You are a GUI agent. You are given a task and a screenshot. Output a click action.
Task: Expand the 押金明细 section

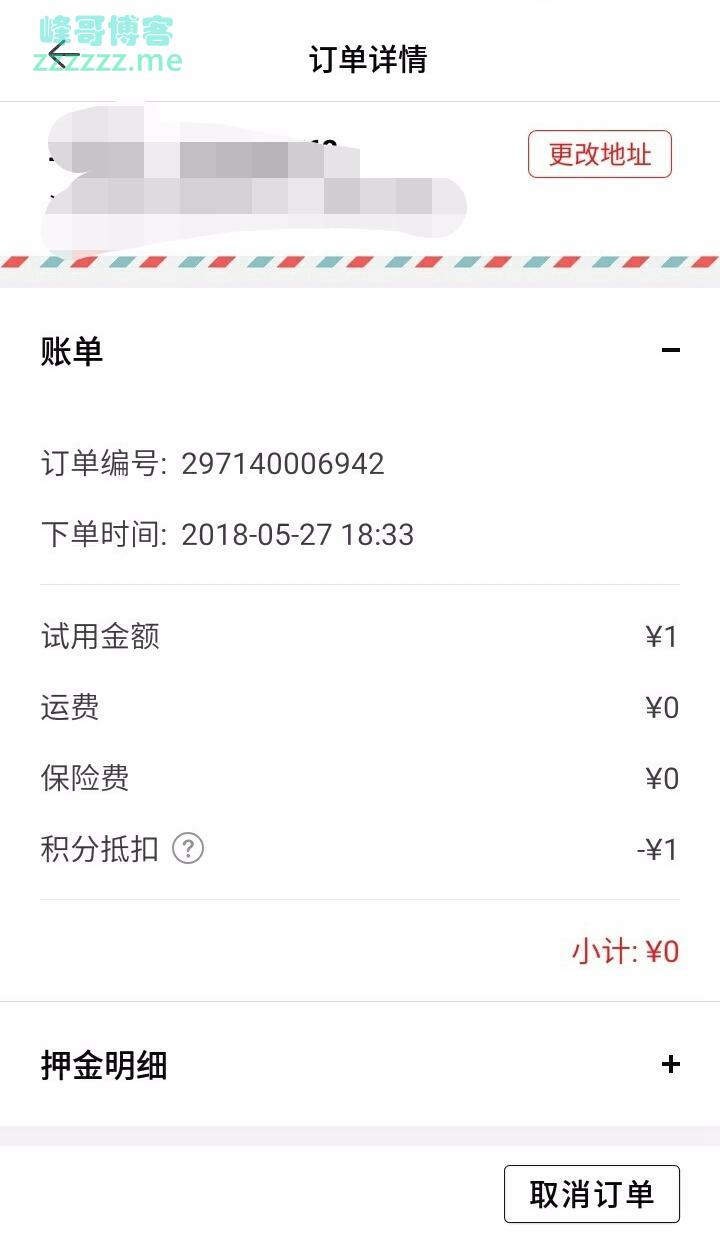click(670, 1064)
